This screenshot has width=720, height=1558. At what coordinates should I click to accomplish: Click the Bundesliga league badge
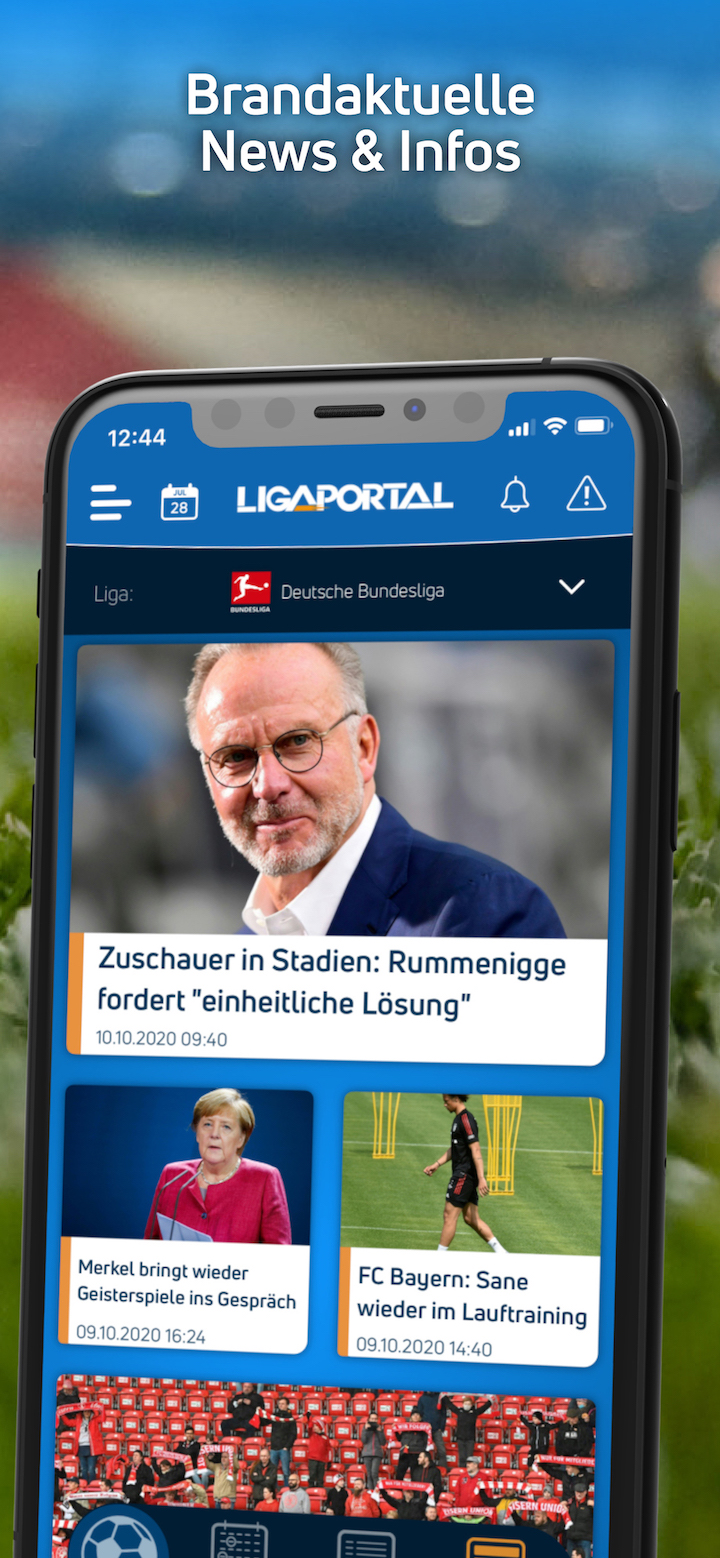pos(251,588)
